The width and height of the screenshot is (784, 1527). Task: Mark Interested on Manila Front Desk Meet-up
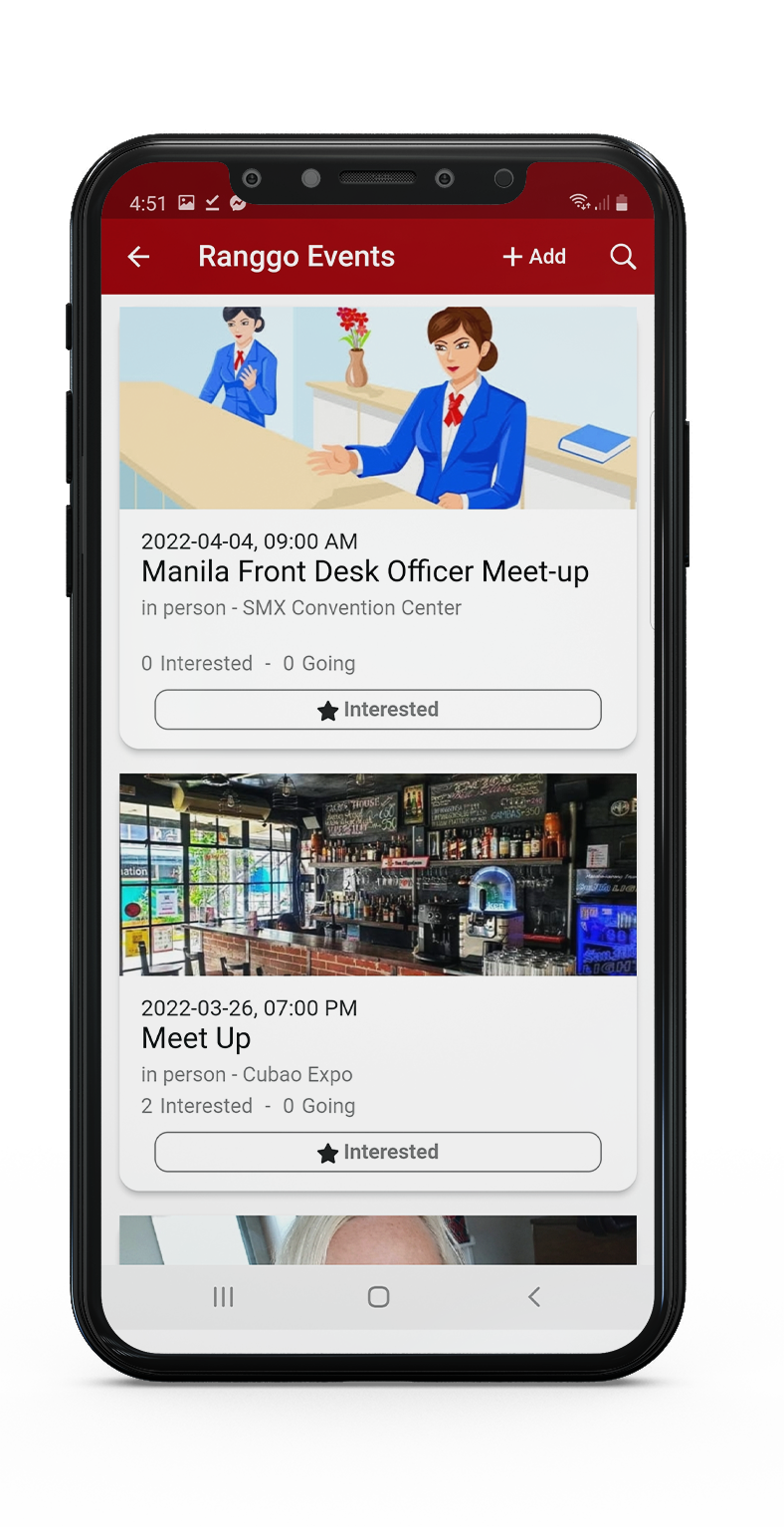click(x=378, y=710)
